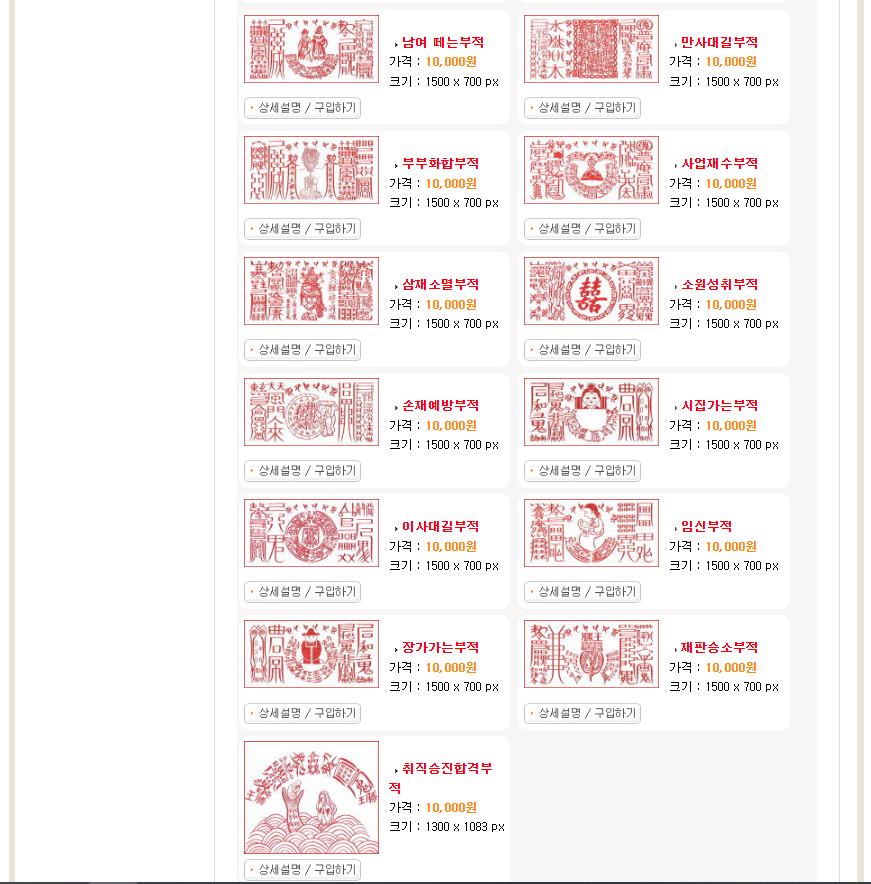View details and buy 사업재수부적

click(582, 229)
